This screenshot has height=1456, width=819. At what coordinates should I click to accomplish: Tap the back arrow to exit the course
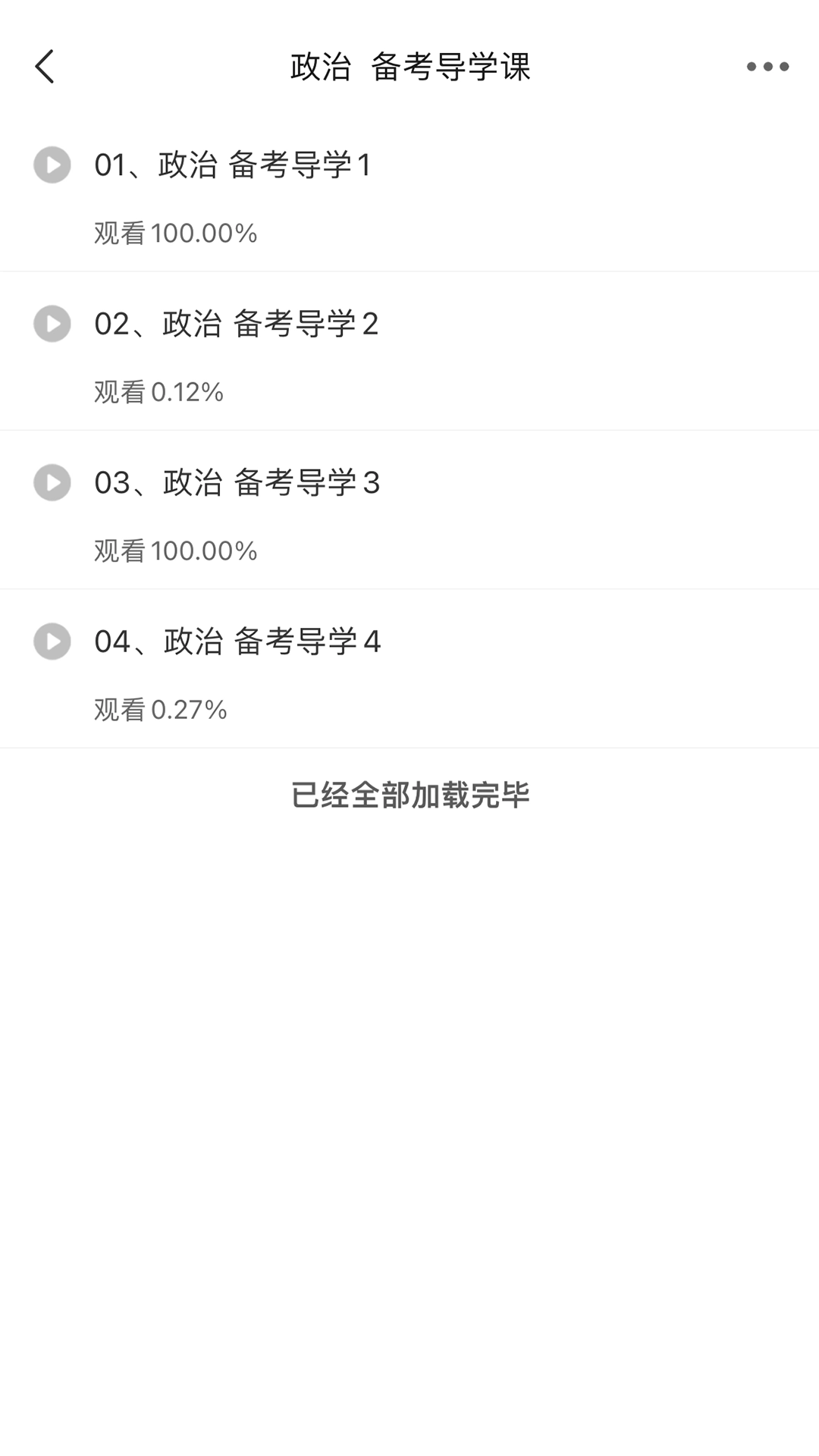[x=45, y=67]
